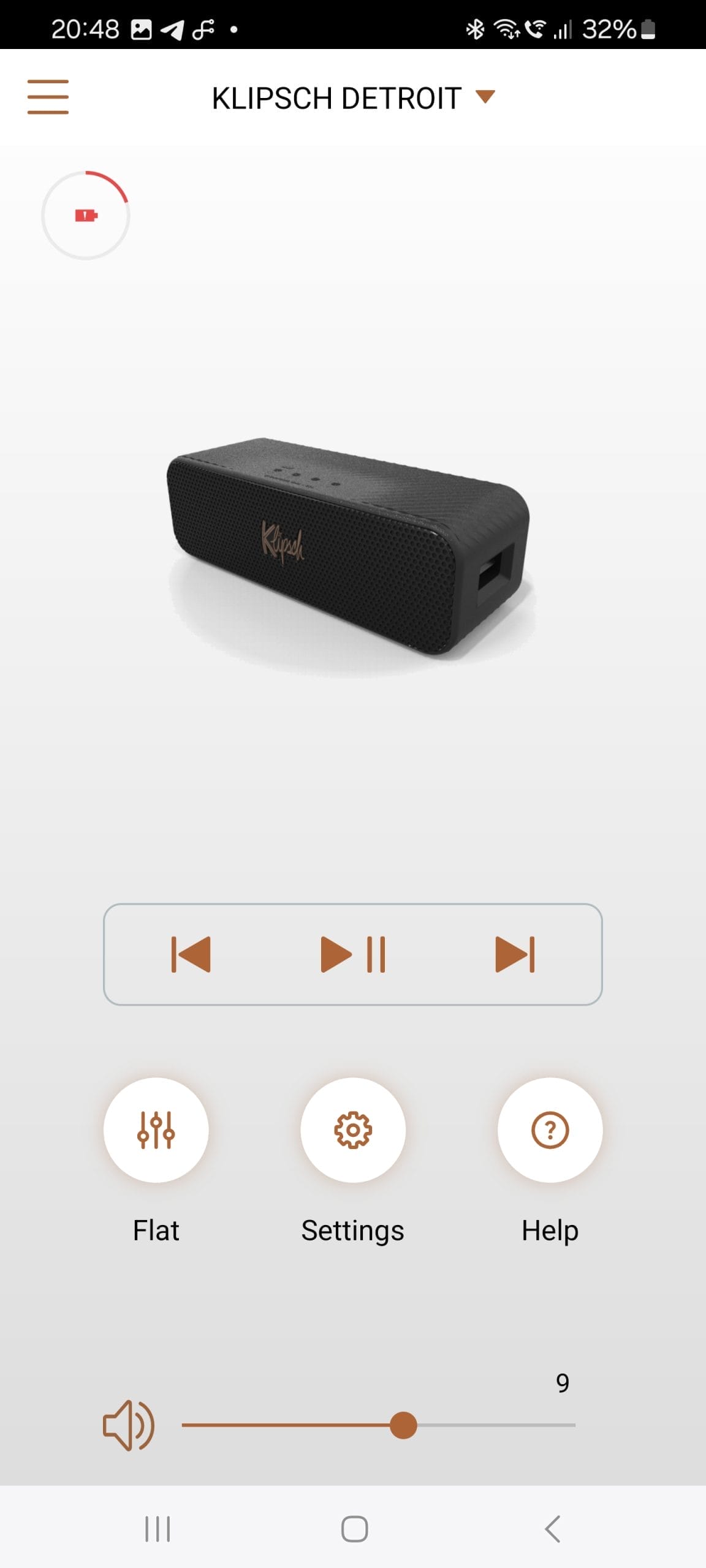Skip to the previous track
This screenshot has width=706, height=1568.
pyautogui.click(x=191, y=954)
